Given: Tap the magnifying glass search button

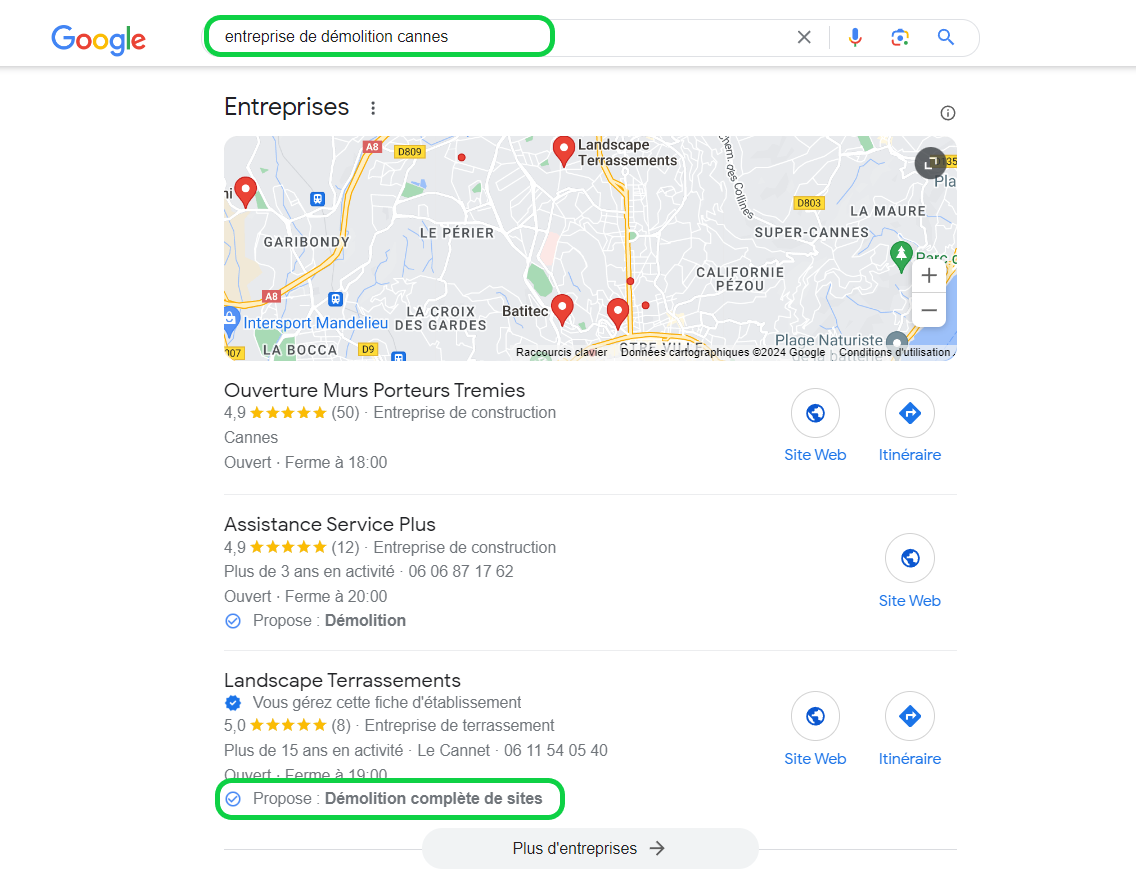Looking at the screenshot, I should tap(946, 38).
